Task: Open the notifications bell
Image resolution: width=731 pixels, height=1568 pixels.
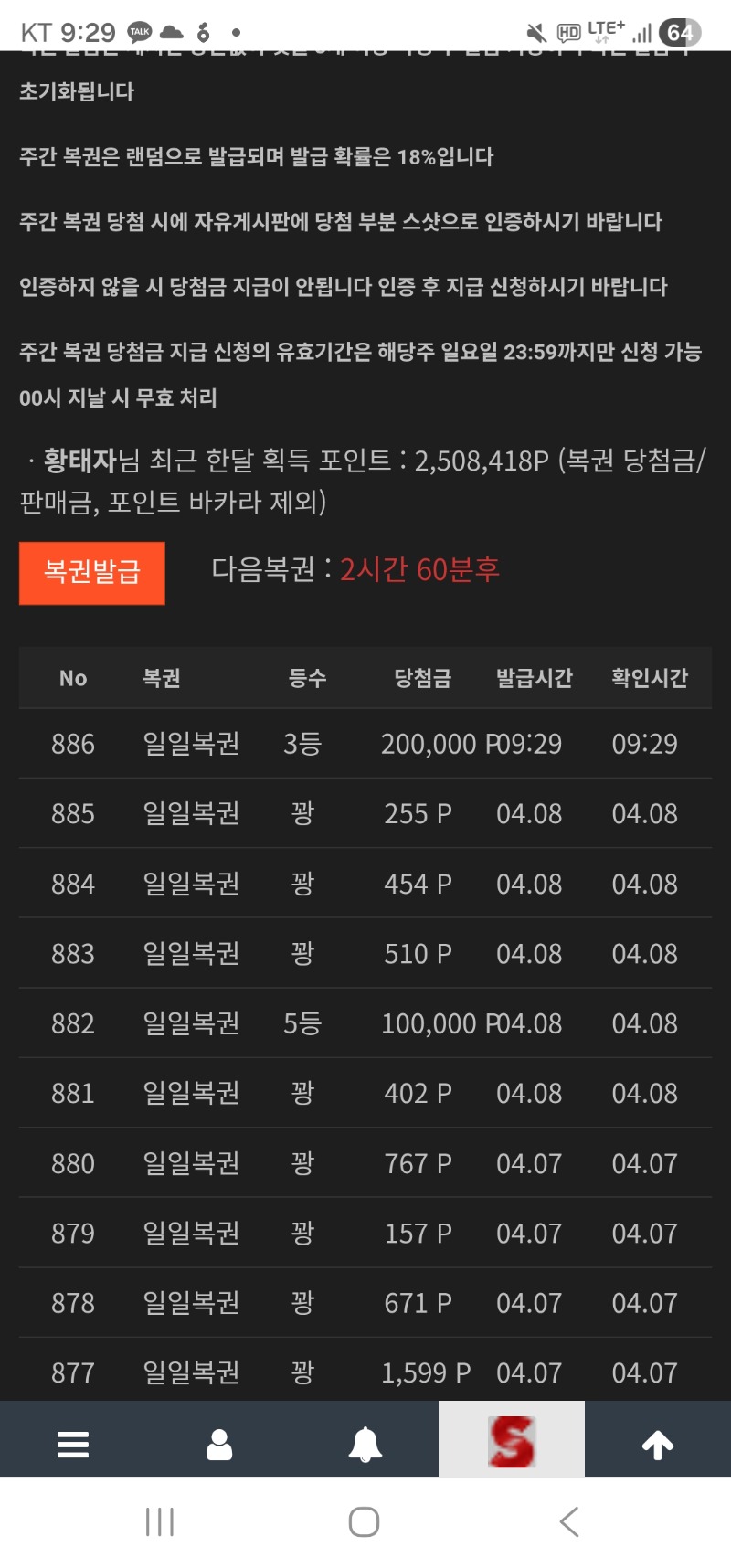Action: pos(365,1444)
